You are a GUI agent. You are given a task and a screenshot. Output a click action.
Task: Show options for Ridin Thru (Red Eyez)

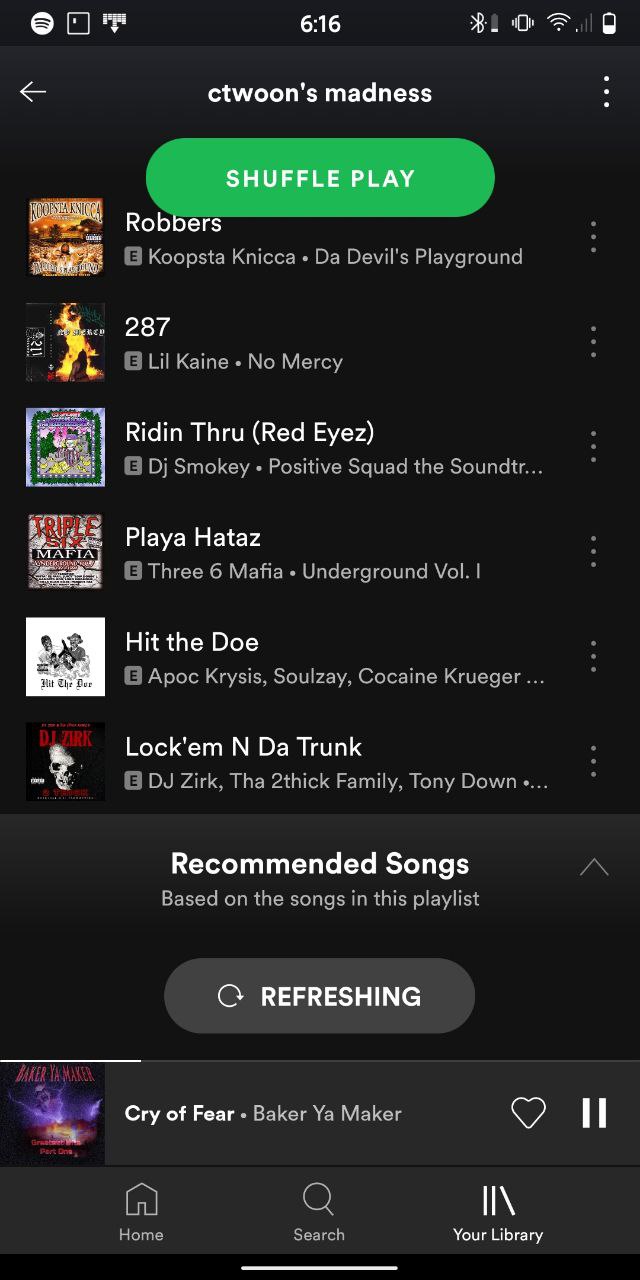tap(593, 447)
